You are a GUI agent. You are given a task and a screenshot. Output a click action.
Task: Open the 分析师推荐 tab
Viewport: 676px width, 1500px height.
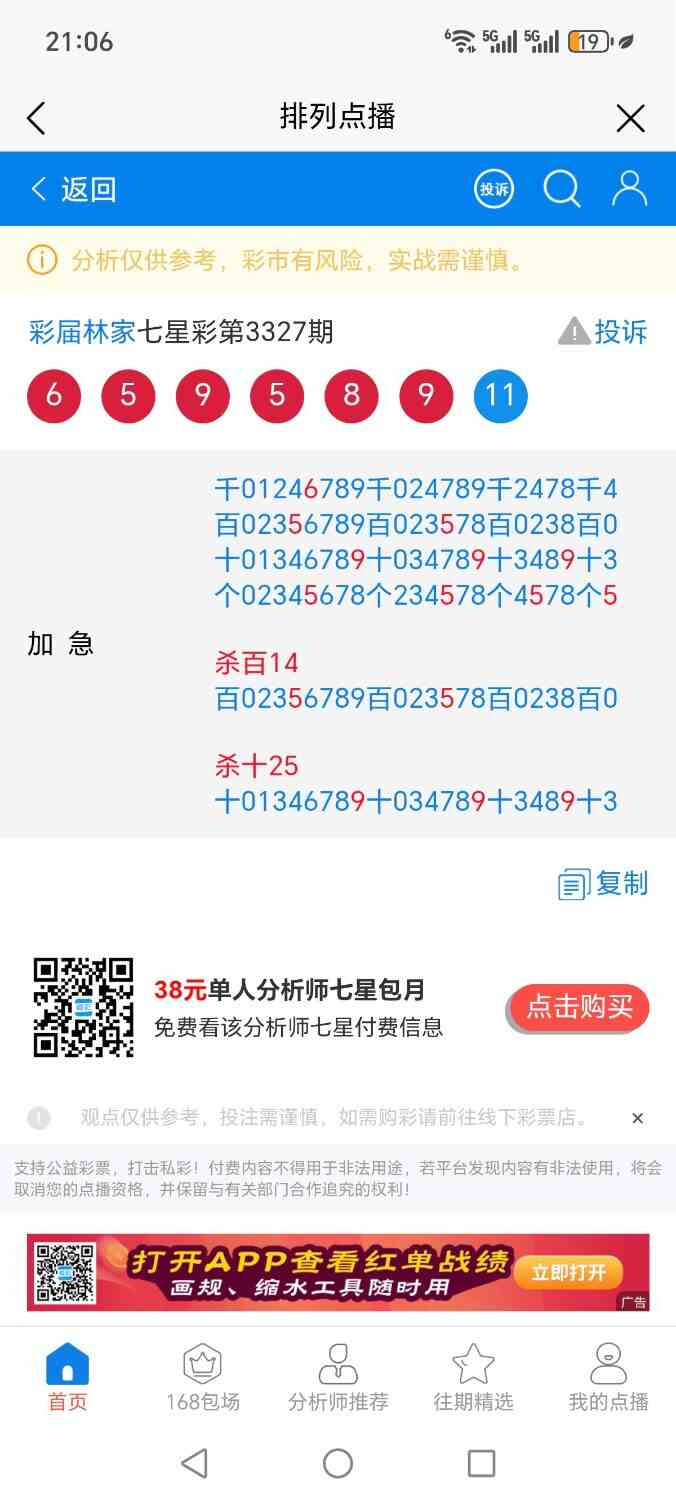338,1378
